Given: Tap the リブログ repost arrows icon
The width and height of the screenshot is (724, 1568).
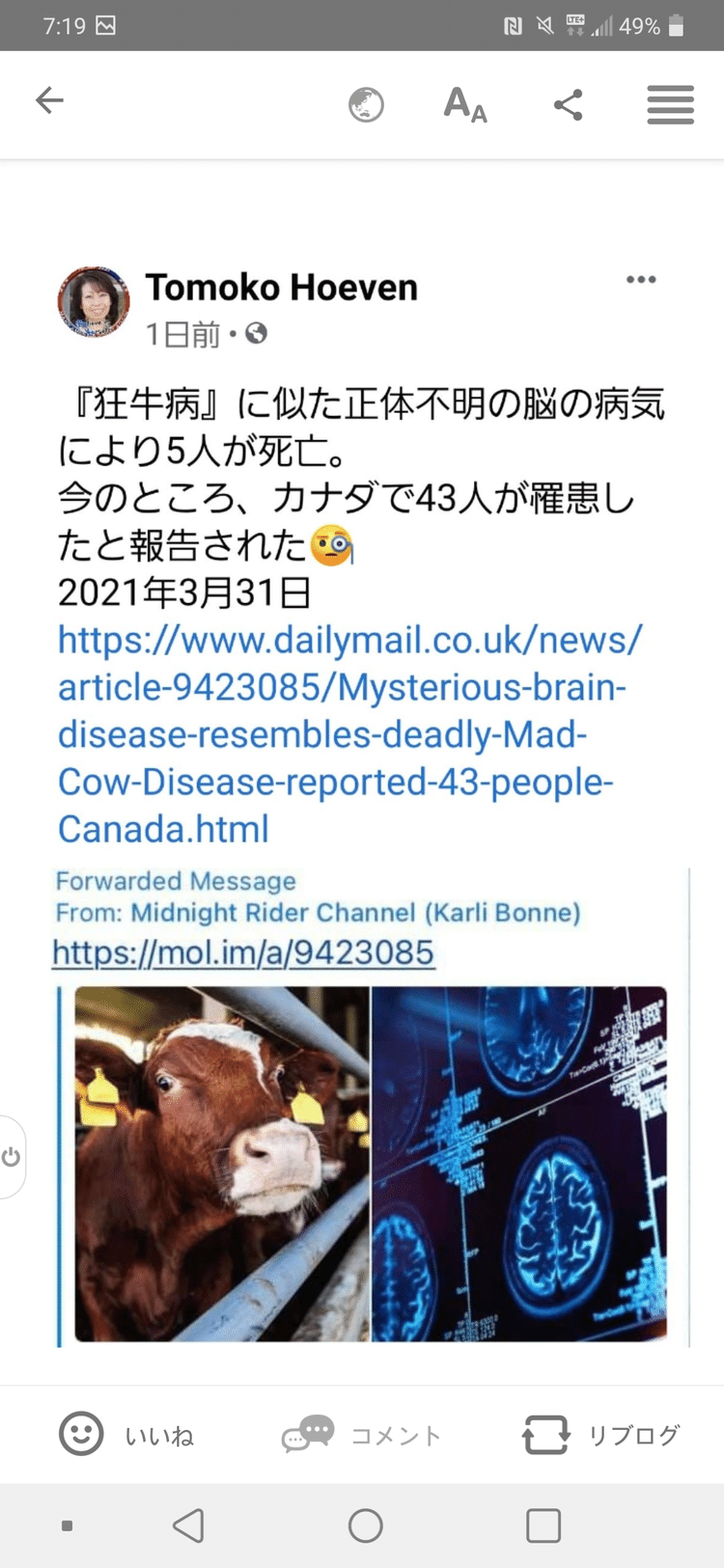Looking at the screenshot, I should point(545,1434).
